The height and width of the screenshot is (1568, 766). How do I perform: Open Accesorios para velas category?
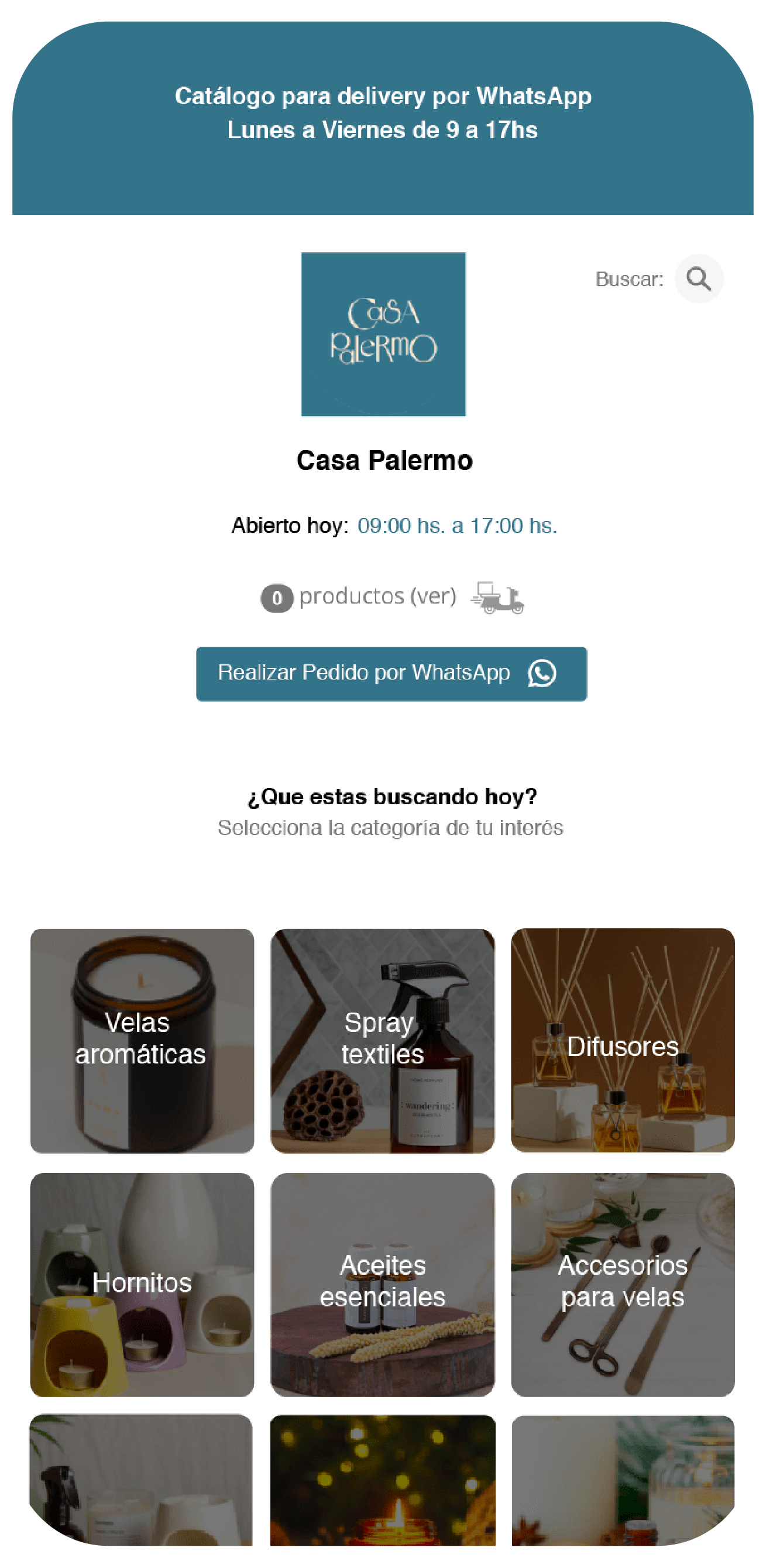click(x=623, y=1284)
